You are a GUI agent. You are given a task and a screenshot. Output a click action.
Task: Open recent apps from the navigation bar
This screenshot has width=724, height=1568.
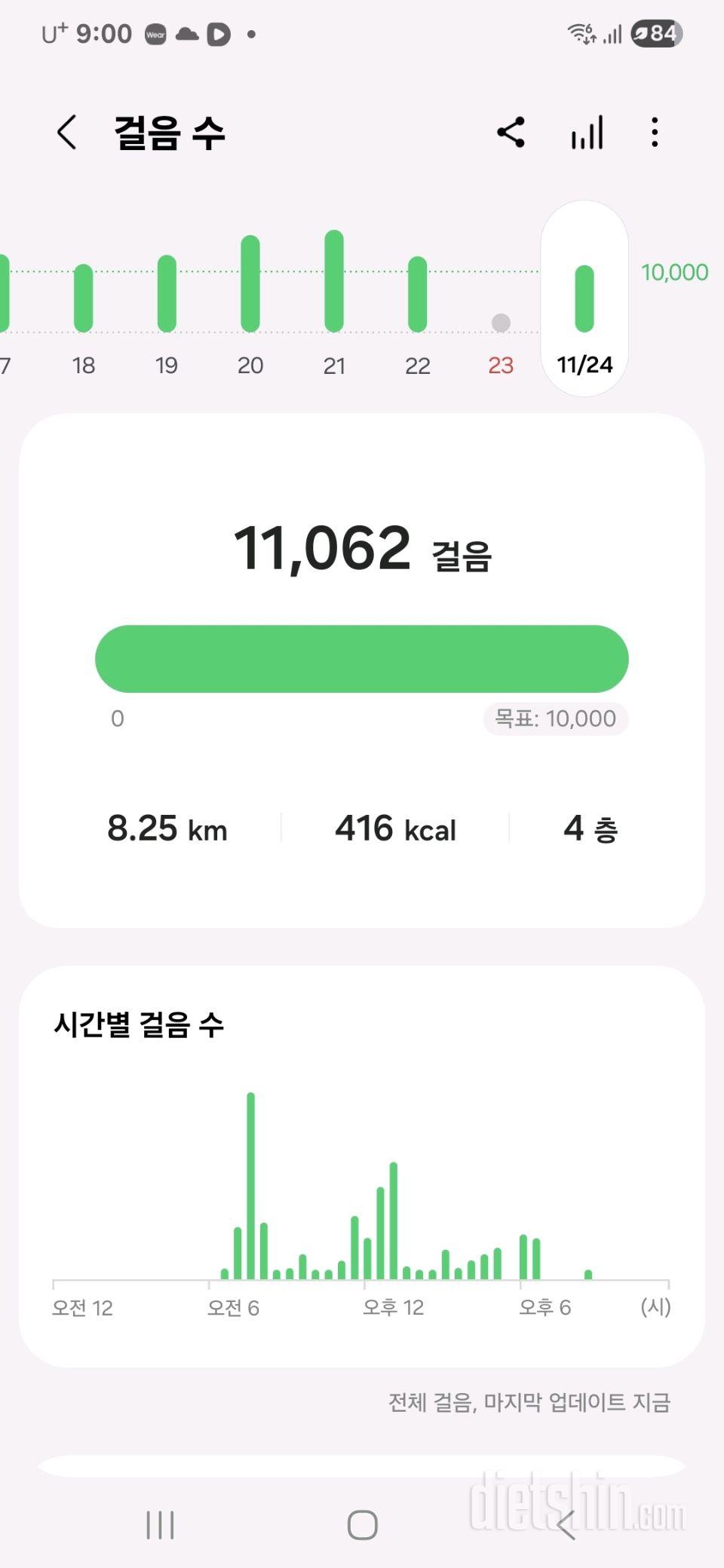tap(160, 1525)
